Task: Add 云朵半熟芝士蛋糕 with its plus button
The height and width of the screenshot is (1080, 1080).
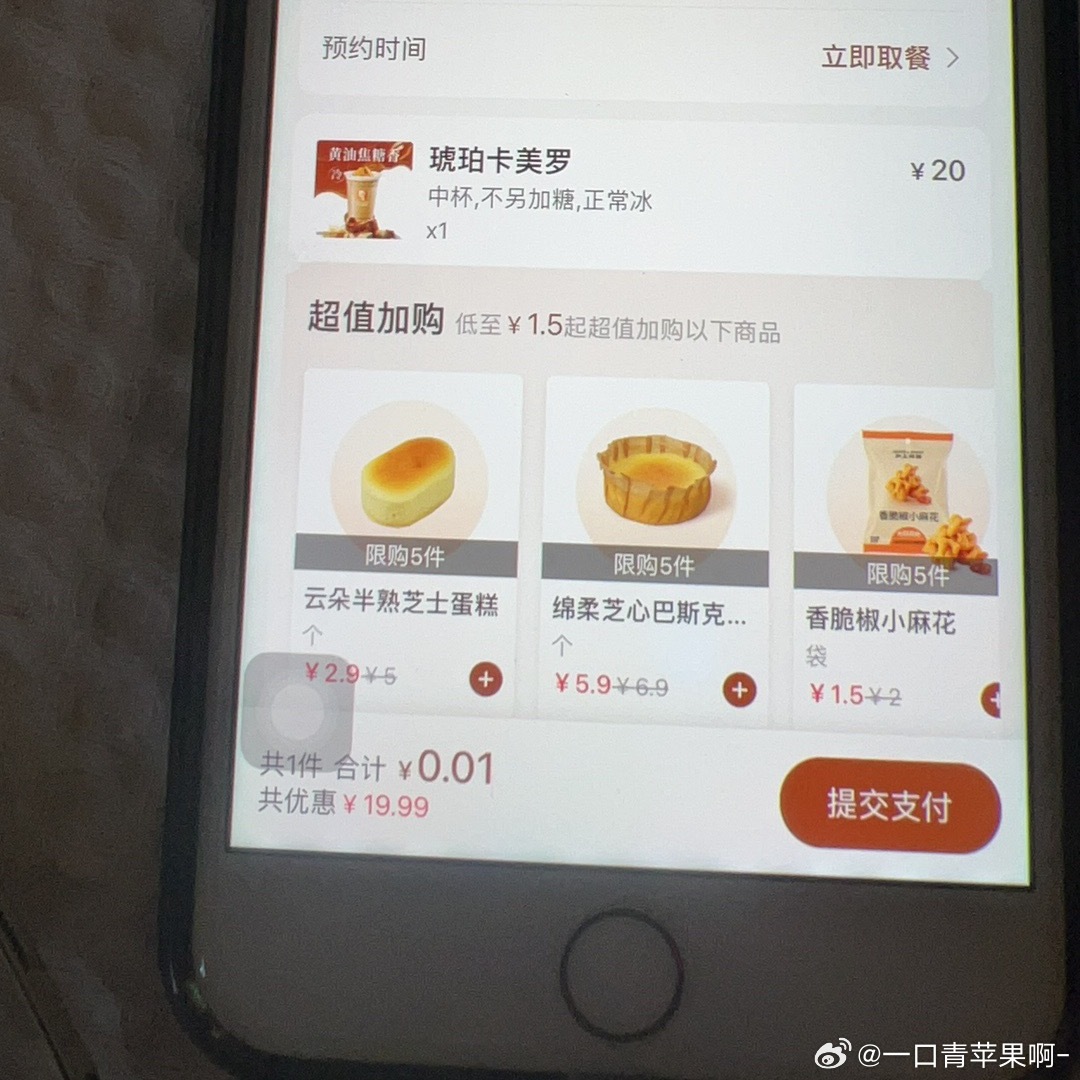Action: pos(486,680)
